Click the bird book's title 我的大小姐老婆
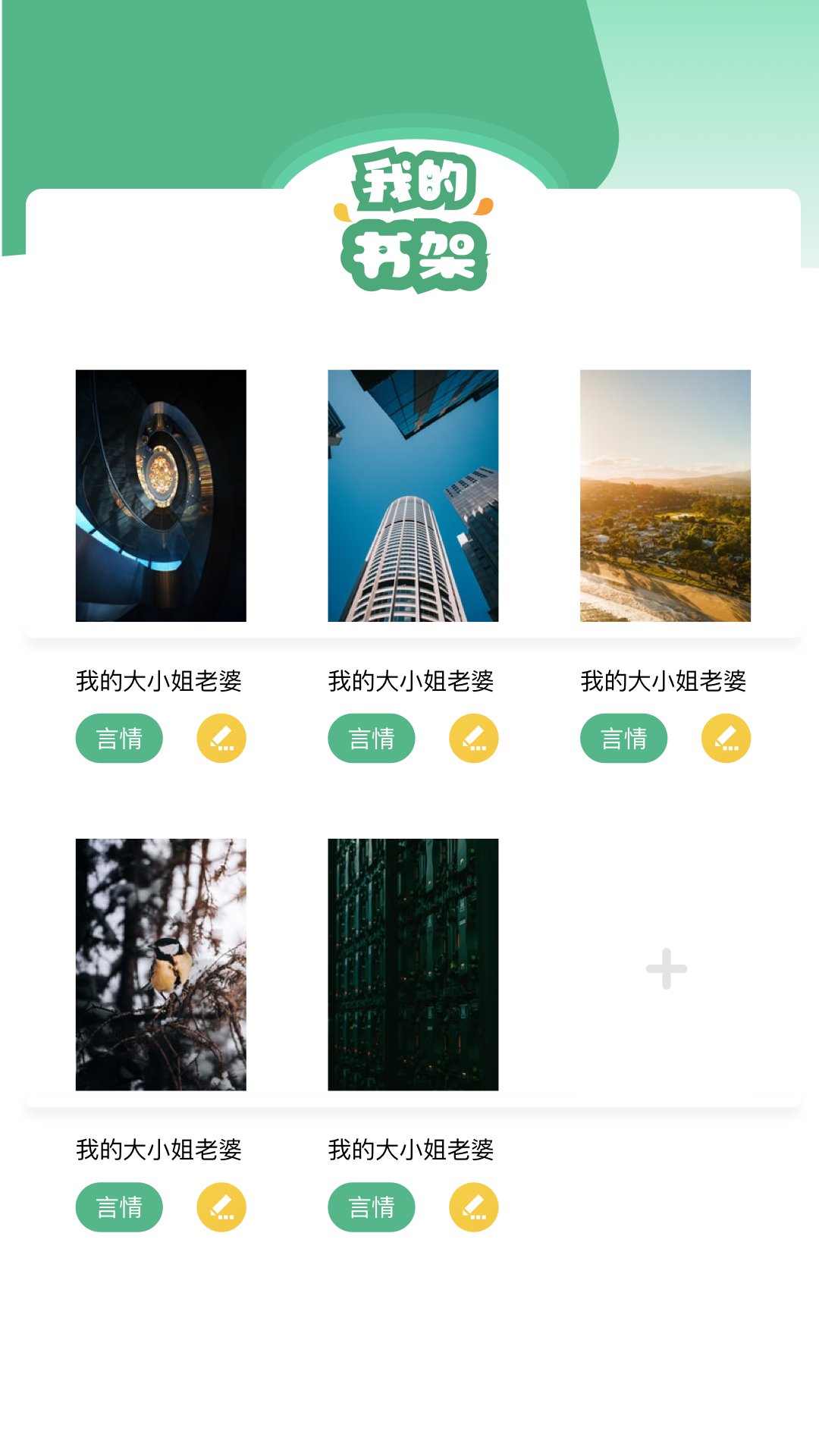Screen dimensions: 819x1456 click(160, 1150)
